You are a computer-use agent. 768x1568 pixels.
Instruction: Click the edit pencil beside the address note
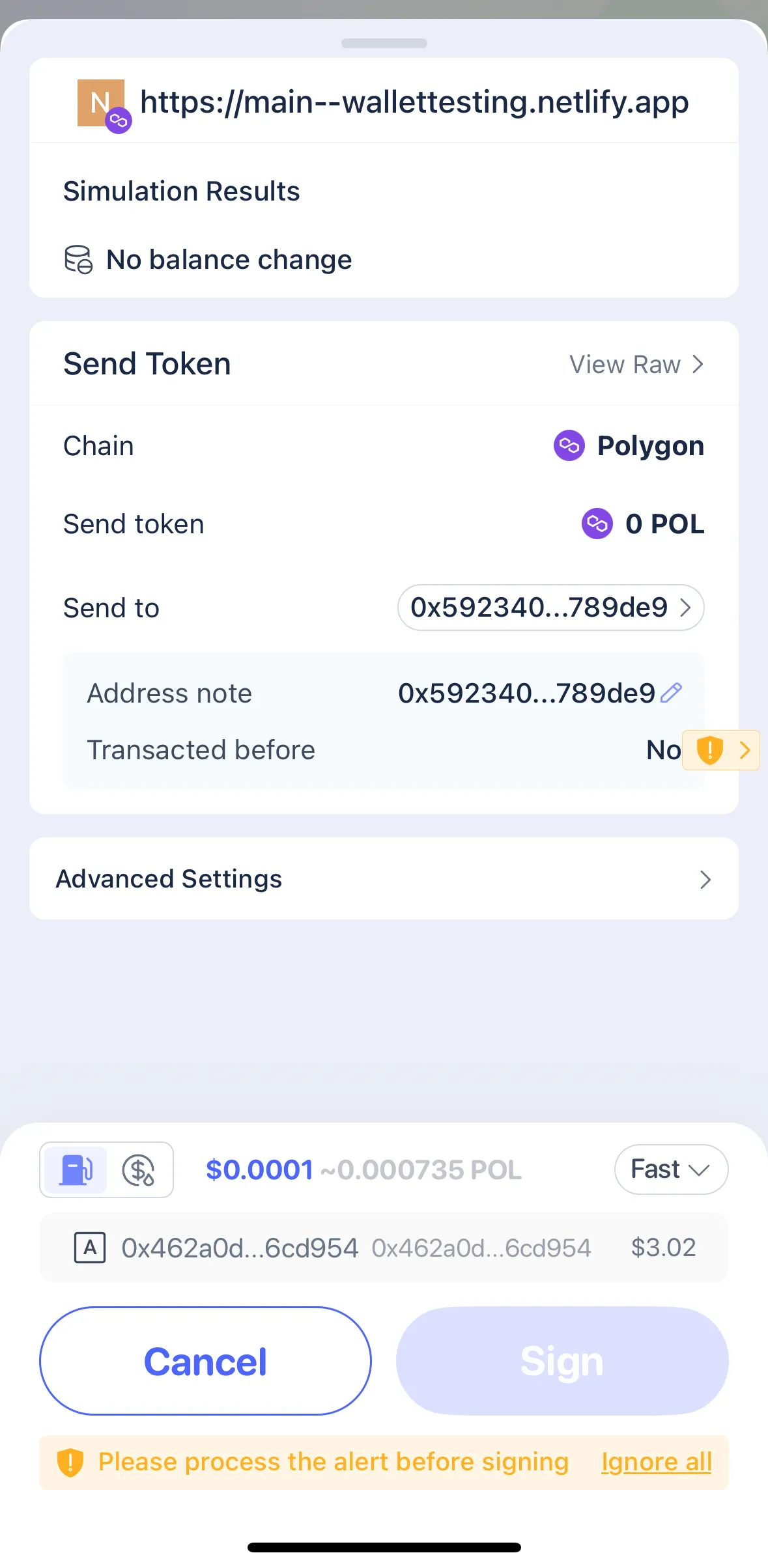click(x=672, y=692)
